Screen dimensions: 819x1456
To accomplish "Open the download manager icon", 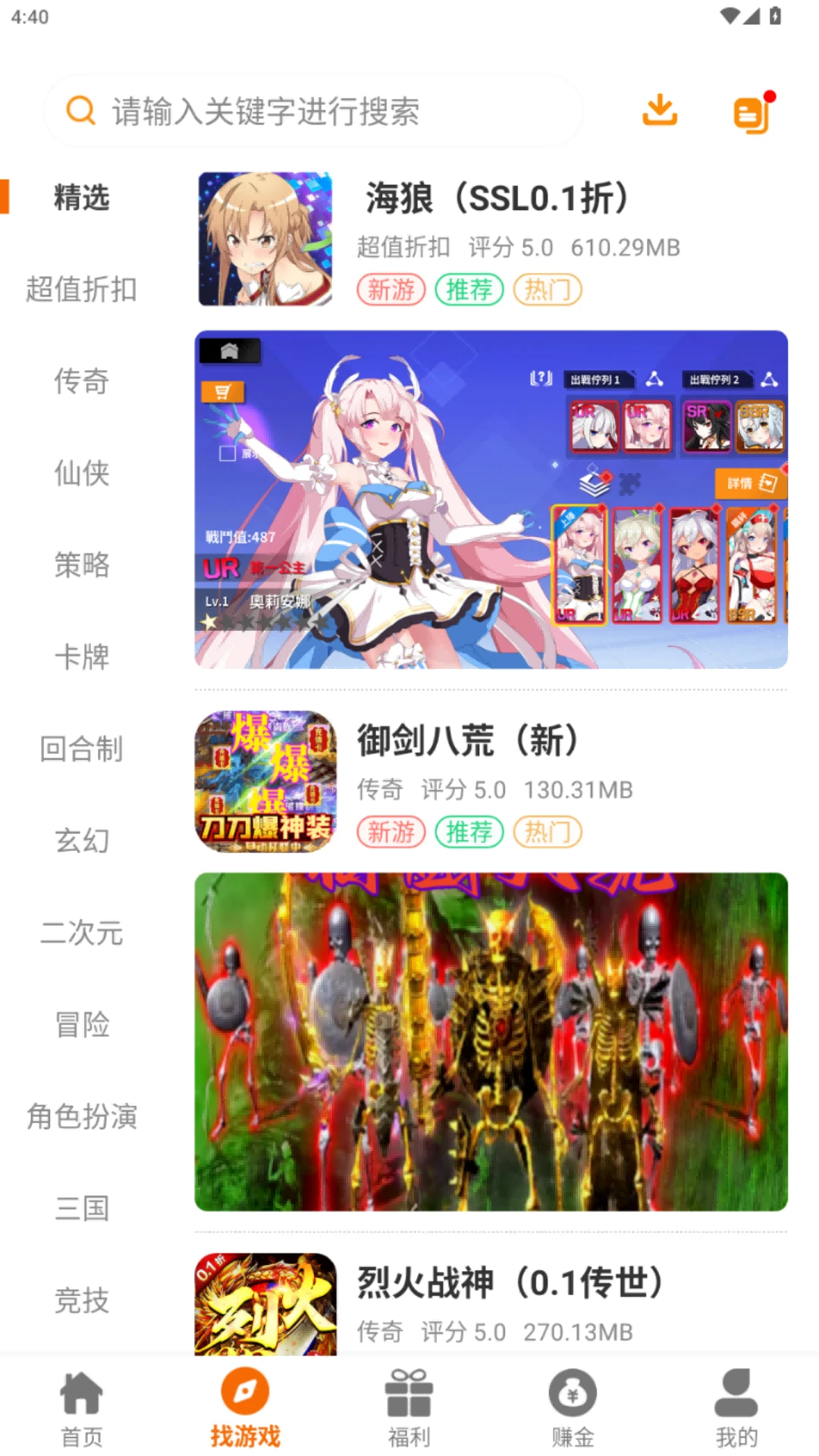I will tap(660, 111).
